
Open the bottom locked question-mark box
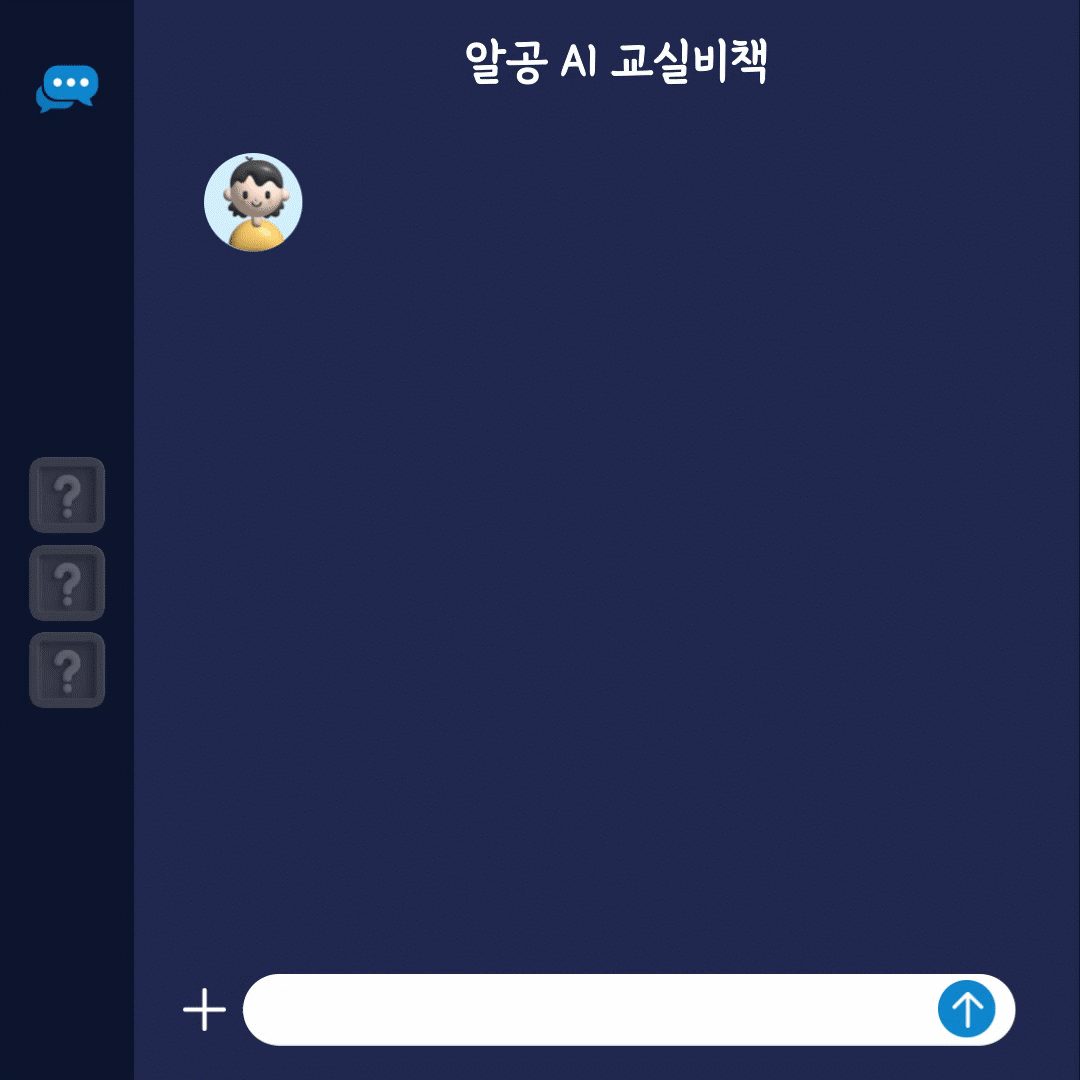[x=67, y=670]
